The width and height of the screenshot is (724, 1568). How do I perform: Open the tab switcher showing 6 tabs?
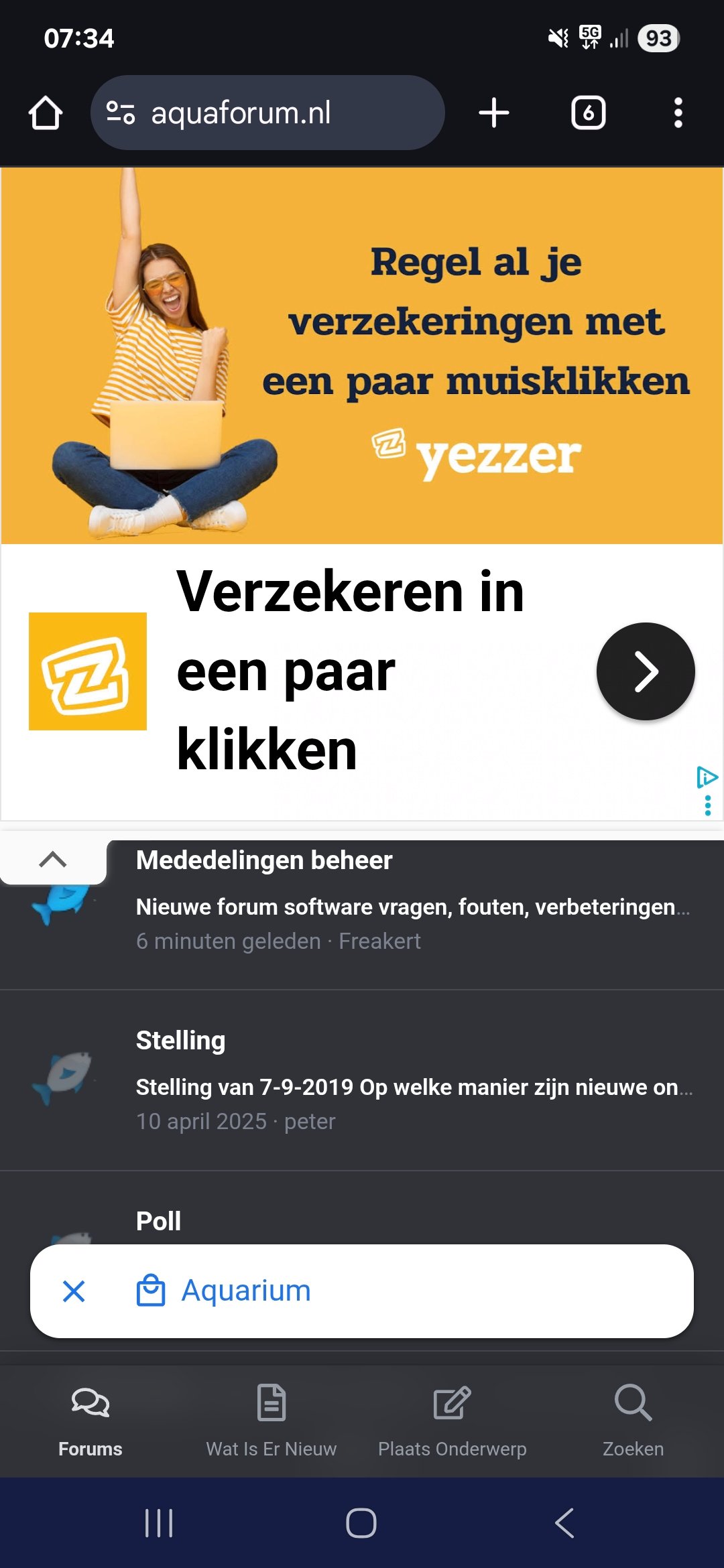pyautogui.click(x=589, y=112)
